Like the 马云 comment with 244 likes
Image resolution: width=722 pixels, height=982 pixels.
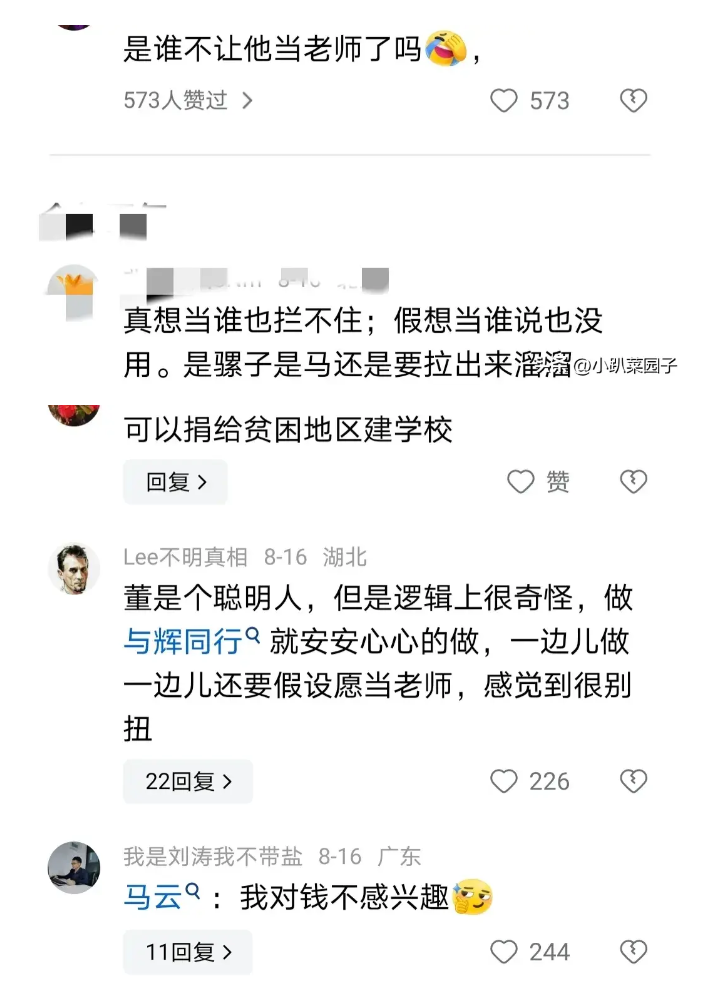(505, 951)
